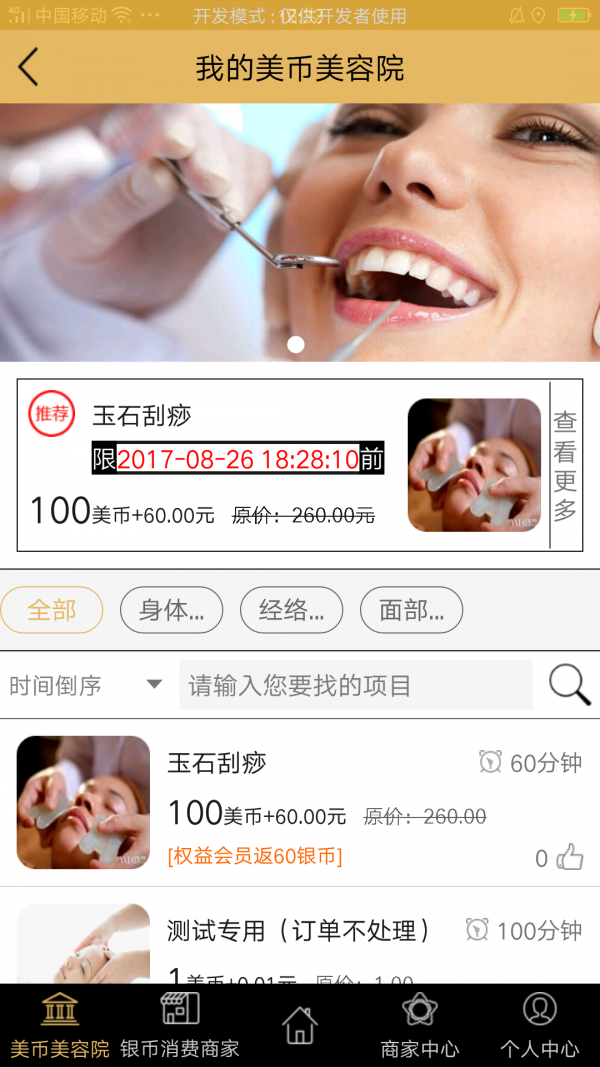Tap the magnifier search icon

click(x=569, y=685)
